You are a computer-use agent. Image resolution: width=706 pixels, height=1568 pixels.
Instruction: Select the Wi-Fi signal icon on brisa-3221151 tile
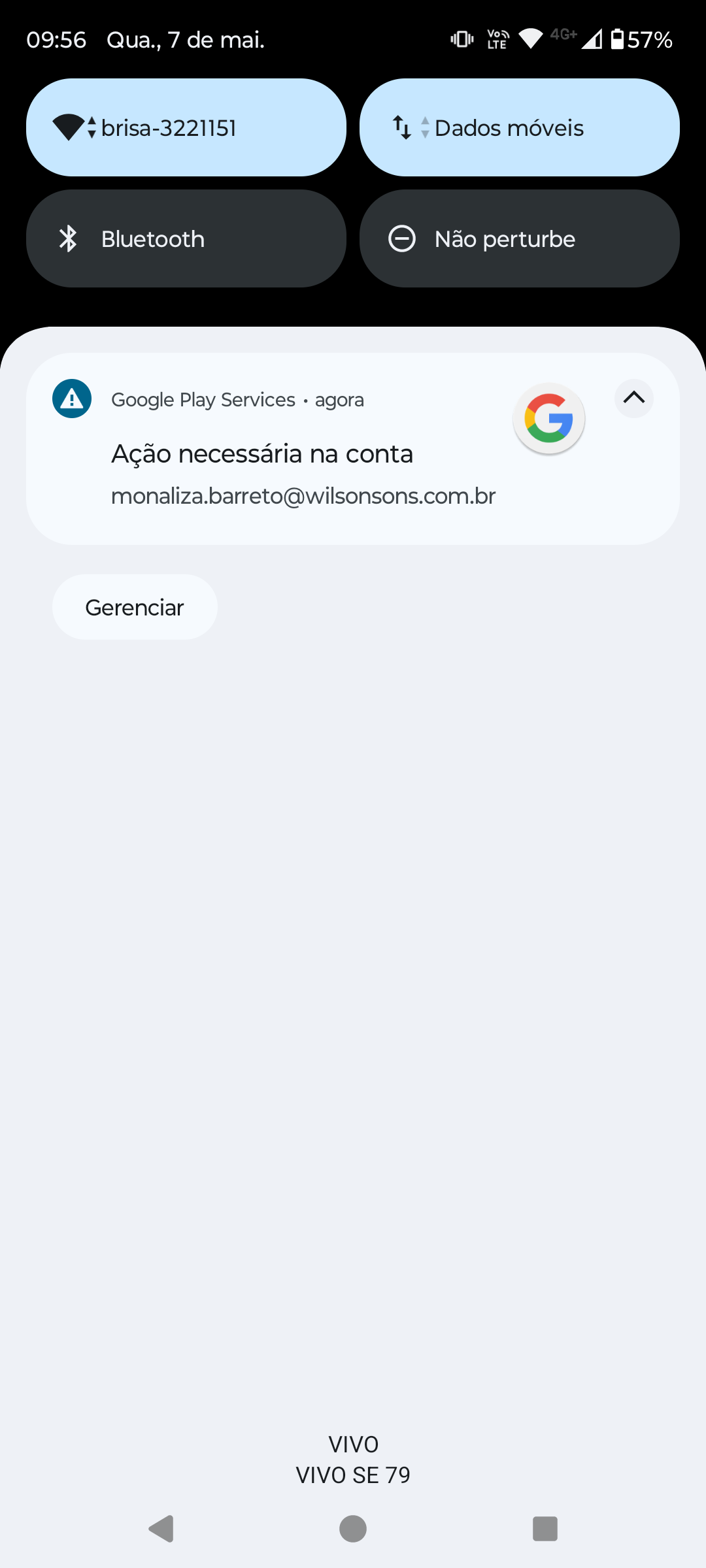point(69,125)
